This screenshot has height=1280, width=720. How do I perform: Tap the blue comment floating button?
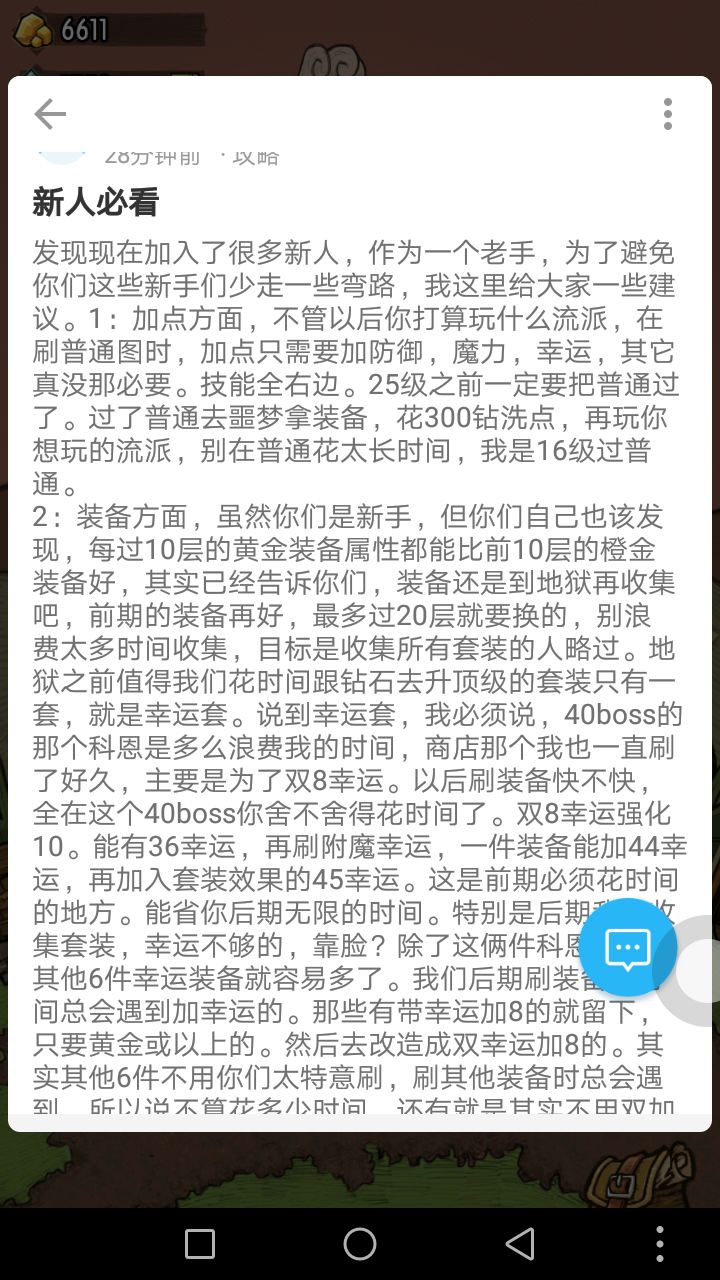pos(628,947)
